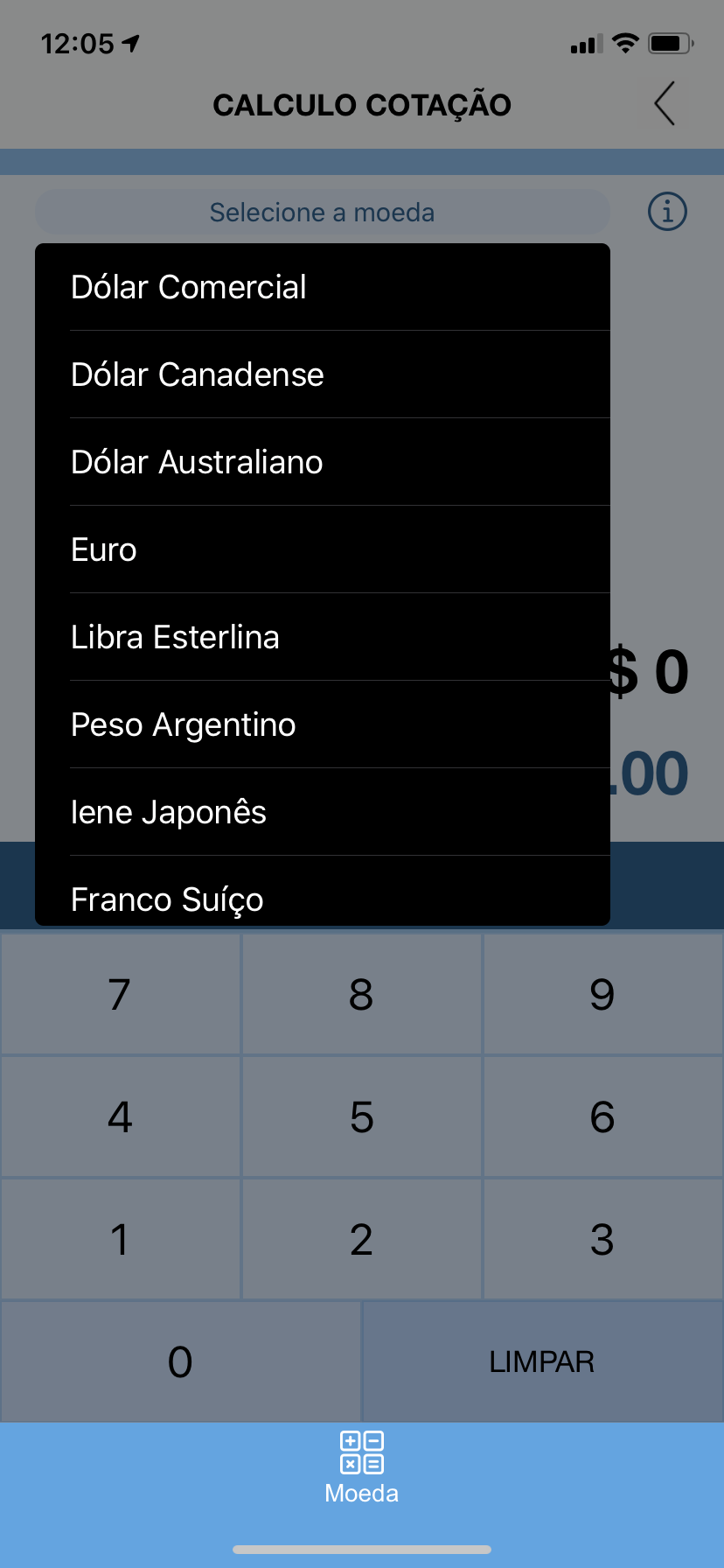
Task: Select Dólar Comercial from the list
Action: 323,287
